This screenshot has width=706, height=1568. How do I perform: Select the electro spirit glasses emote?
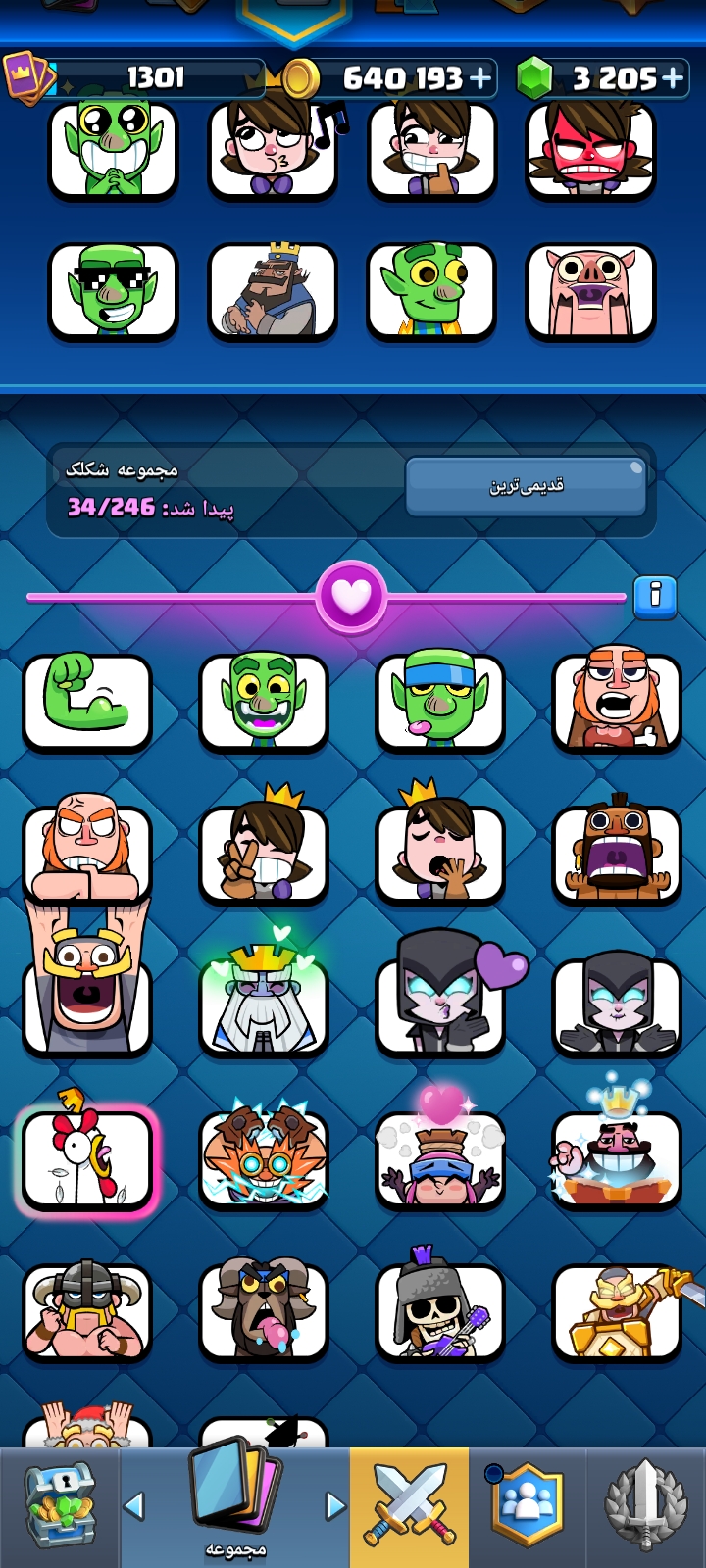(x=264, y=1158)
